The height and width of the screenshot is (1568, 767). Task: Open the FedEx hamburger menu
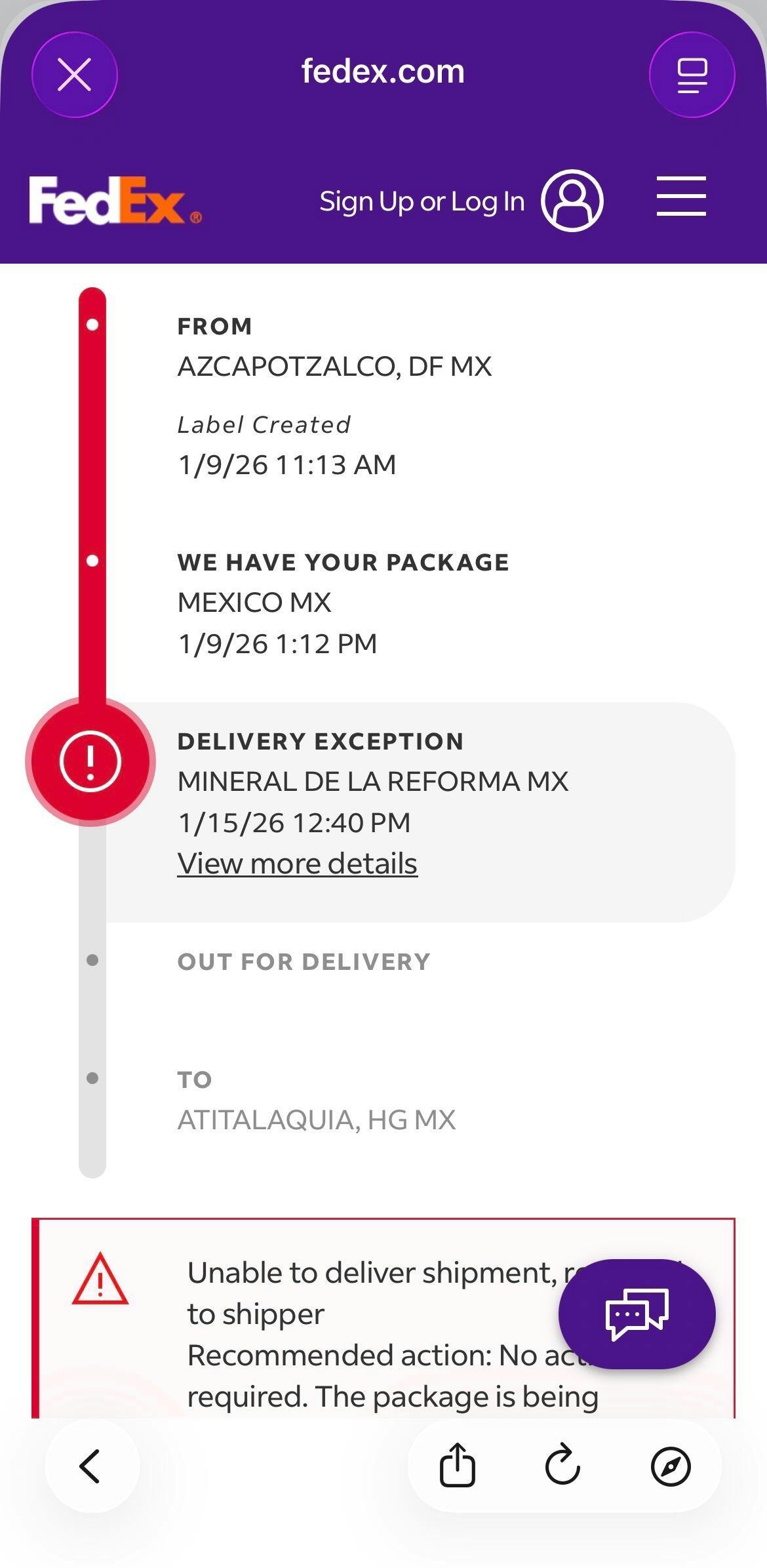coord(681,196)
